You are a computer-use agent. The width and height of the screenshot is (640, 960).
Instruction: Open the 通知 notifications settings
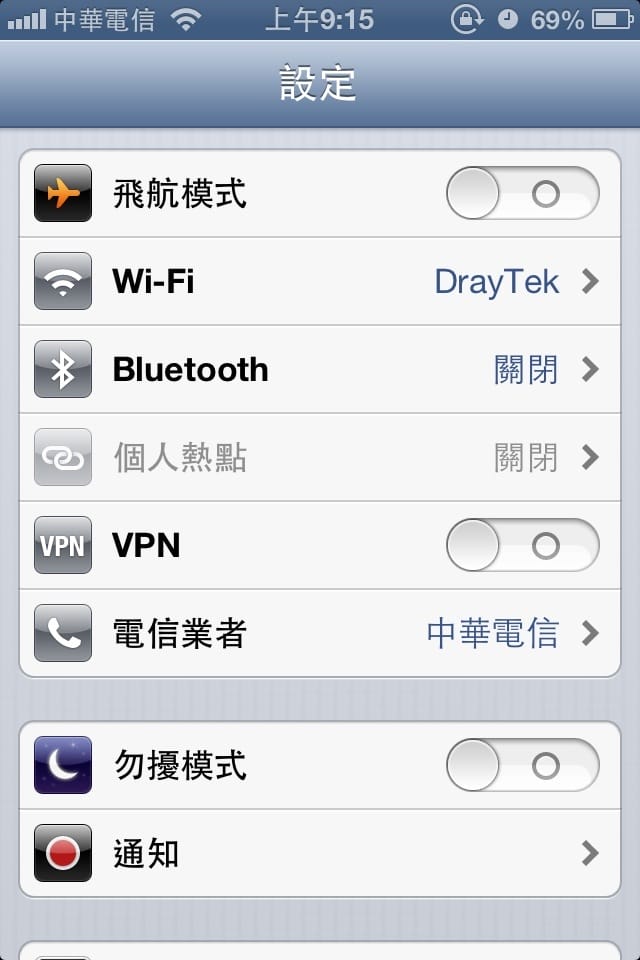click(x=320, y=854)
